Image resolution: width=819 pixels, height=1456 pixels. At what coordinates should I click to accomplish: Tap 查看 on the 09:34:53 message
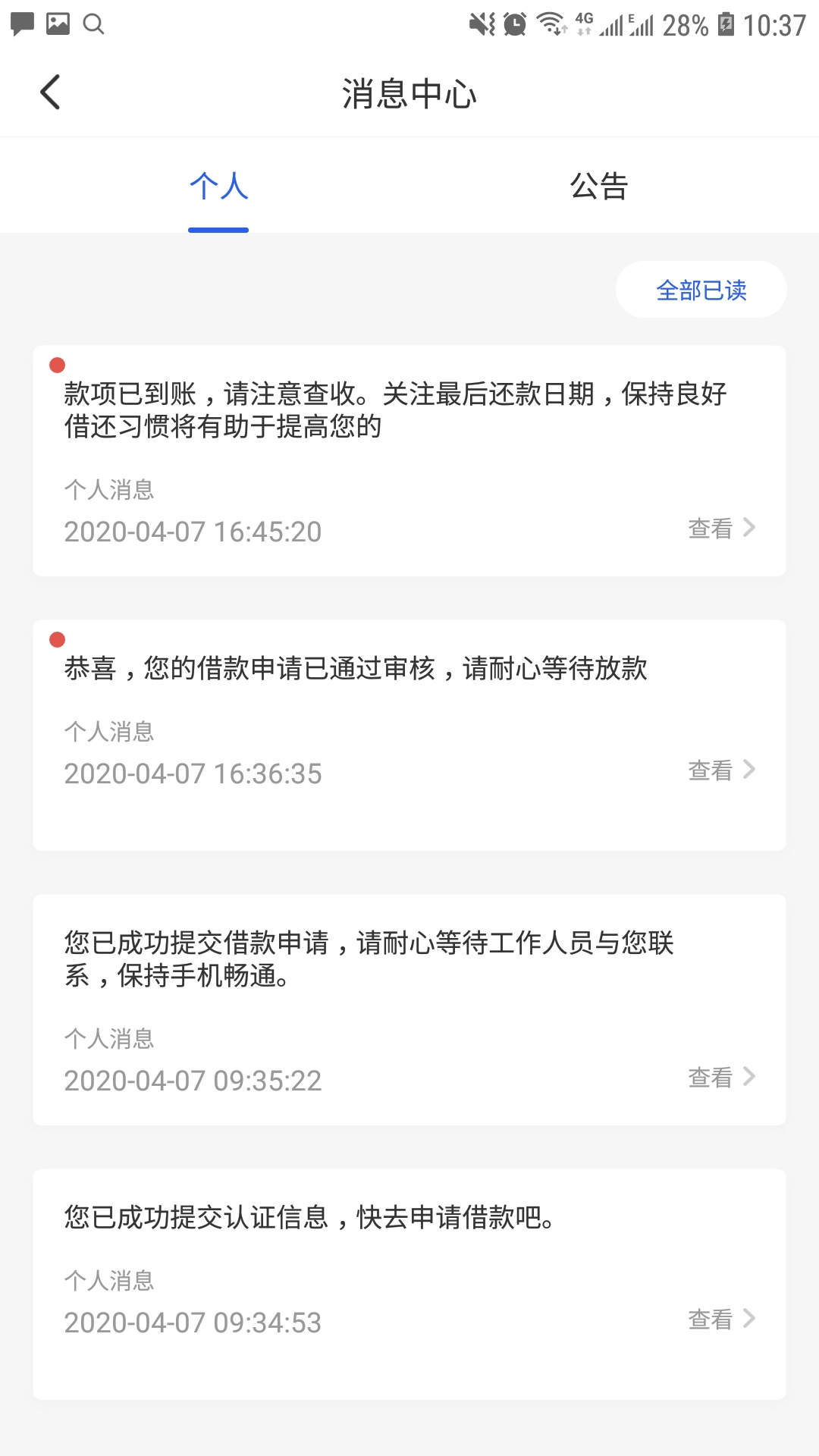pos(721,1319)
